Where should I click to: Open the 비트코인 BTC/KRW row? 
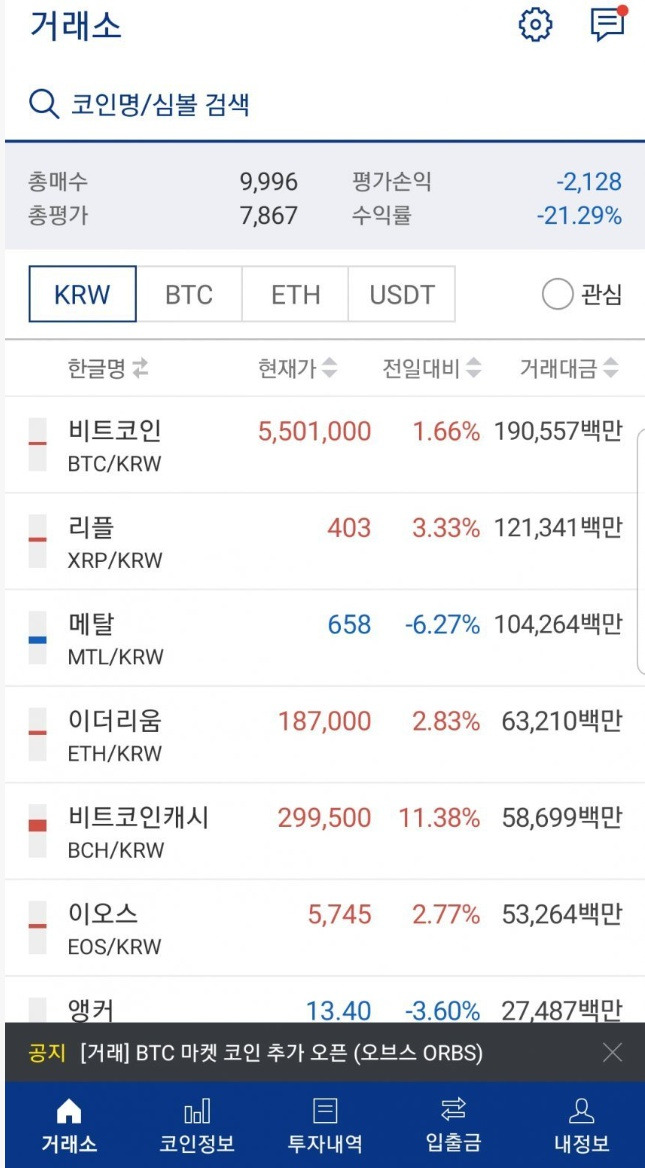[x=324, y=445]
